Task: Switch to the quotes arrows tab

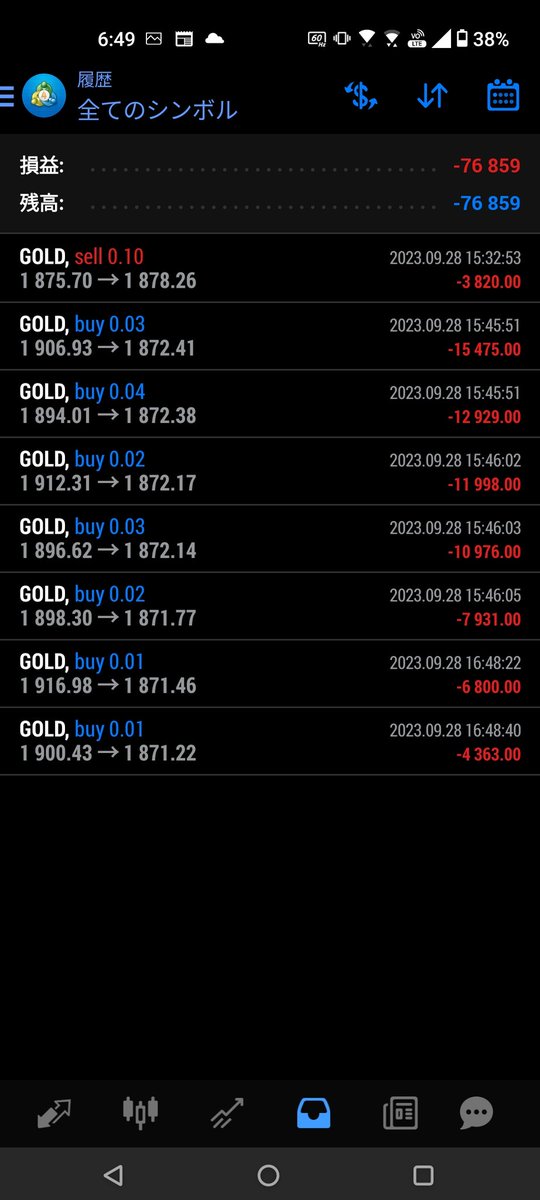Action: click(x=54, y=1113)
